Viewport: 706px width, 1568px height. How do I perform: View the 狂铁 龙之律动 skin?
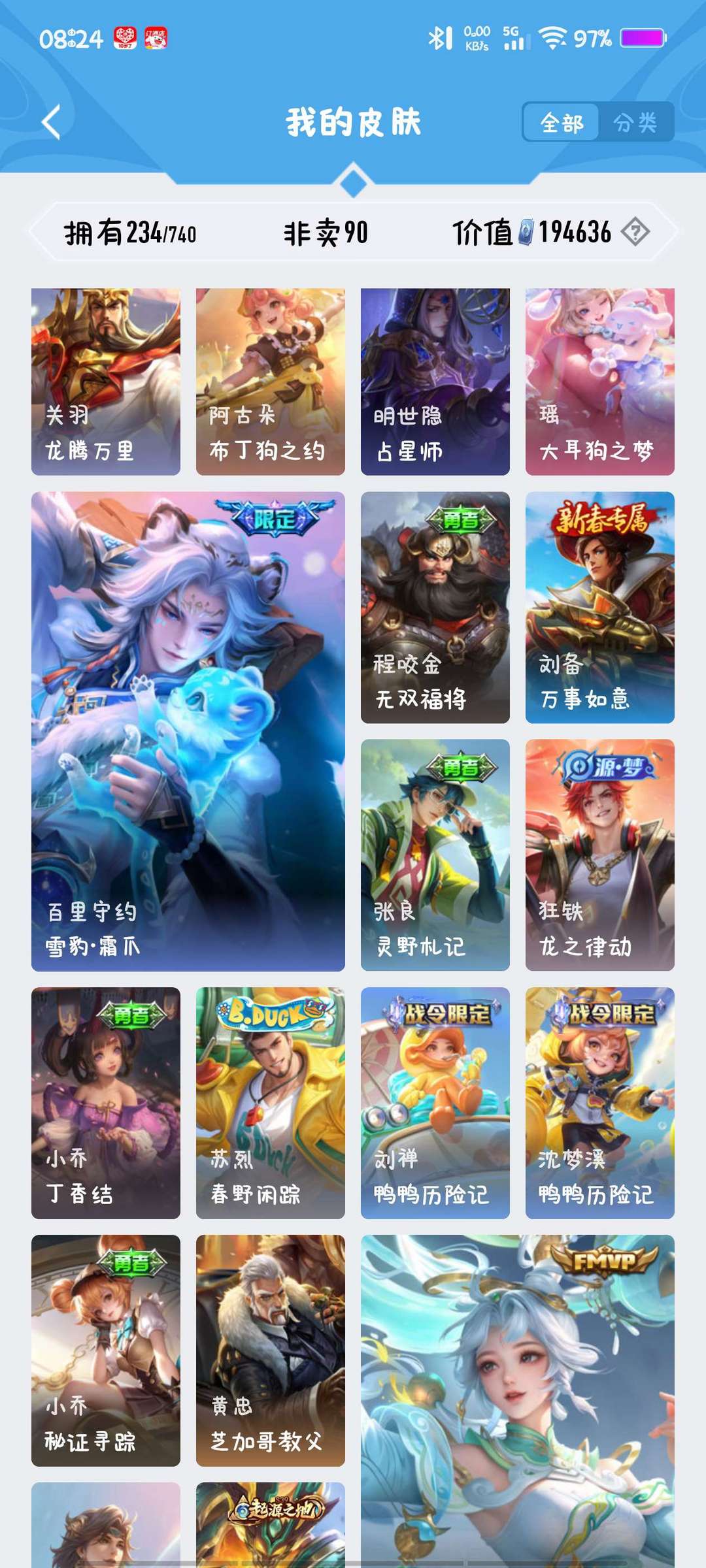[600, 855]
